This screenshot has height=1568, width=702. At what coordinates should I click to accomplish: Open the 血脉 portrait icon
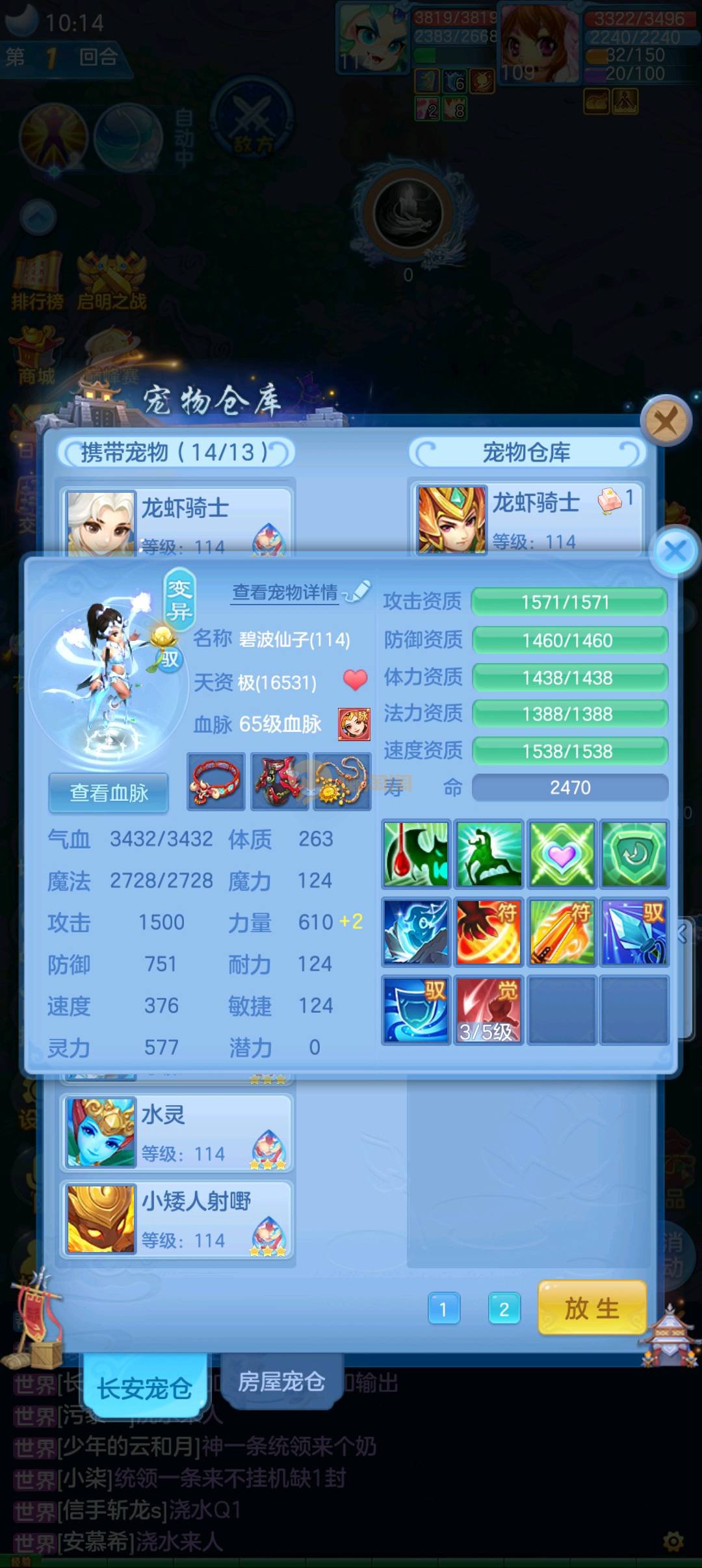[354, 724]
